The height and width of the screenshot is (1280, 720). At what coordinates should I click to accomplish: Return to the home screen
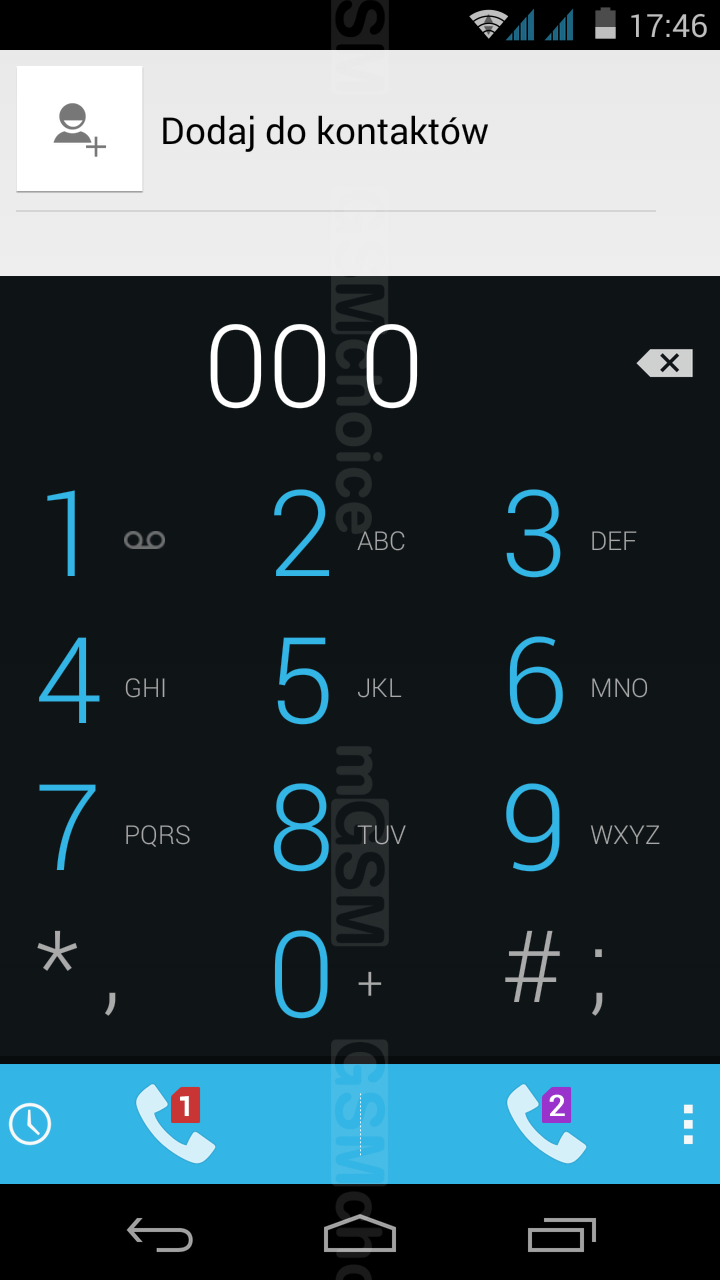(x=360, y=1234)
